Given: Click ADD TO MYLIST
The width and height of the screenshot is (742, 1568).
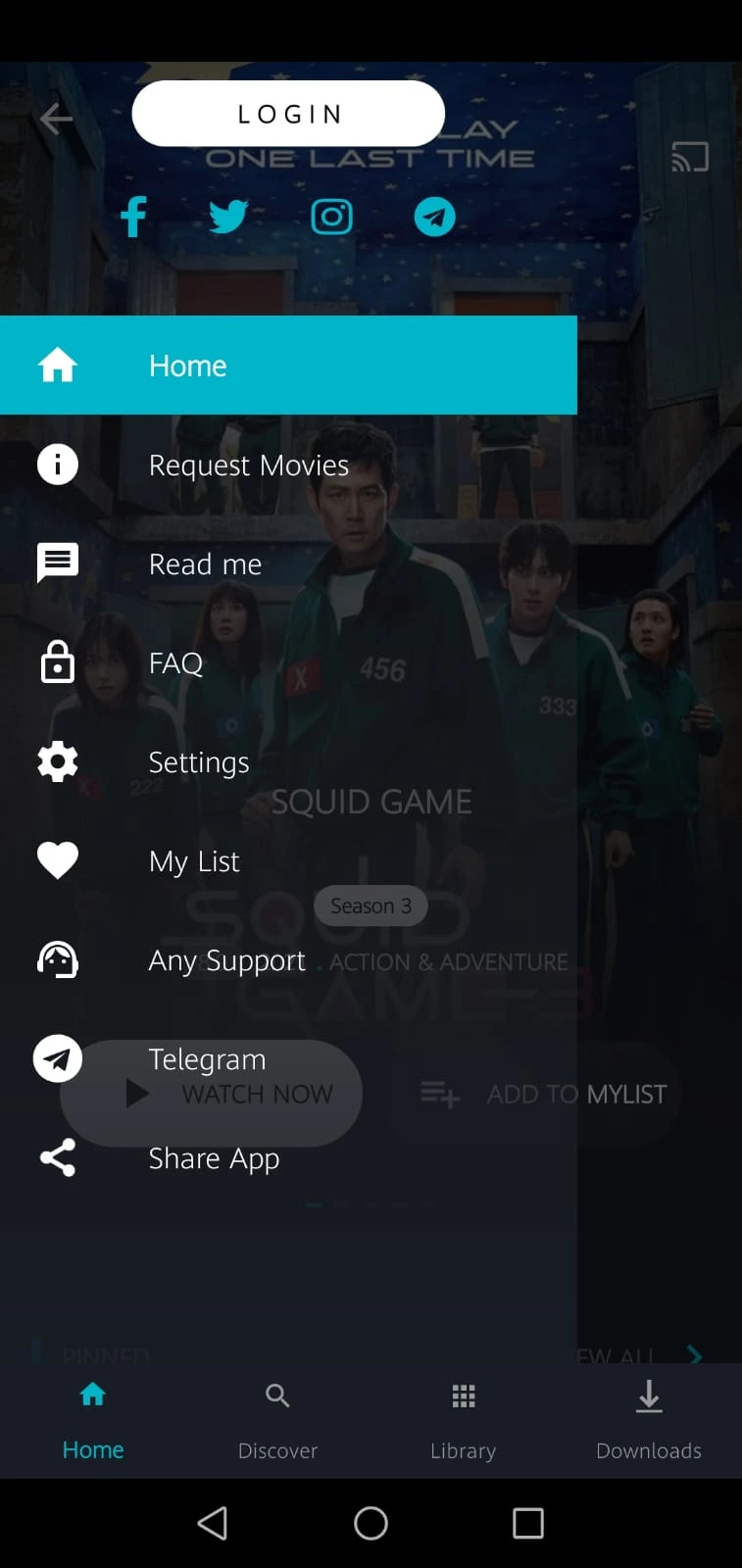Looking at the screenshot, I should (542, 1094).
